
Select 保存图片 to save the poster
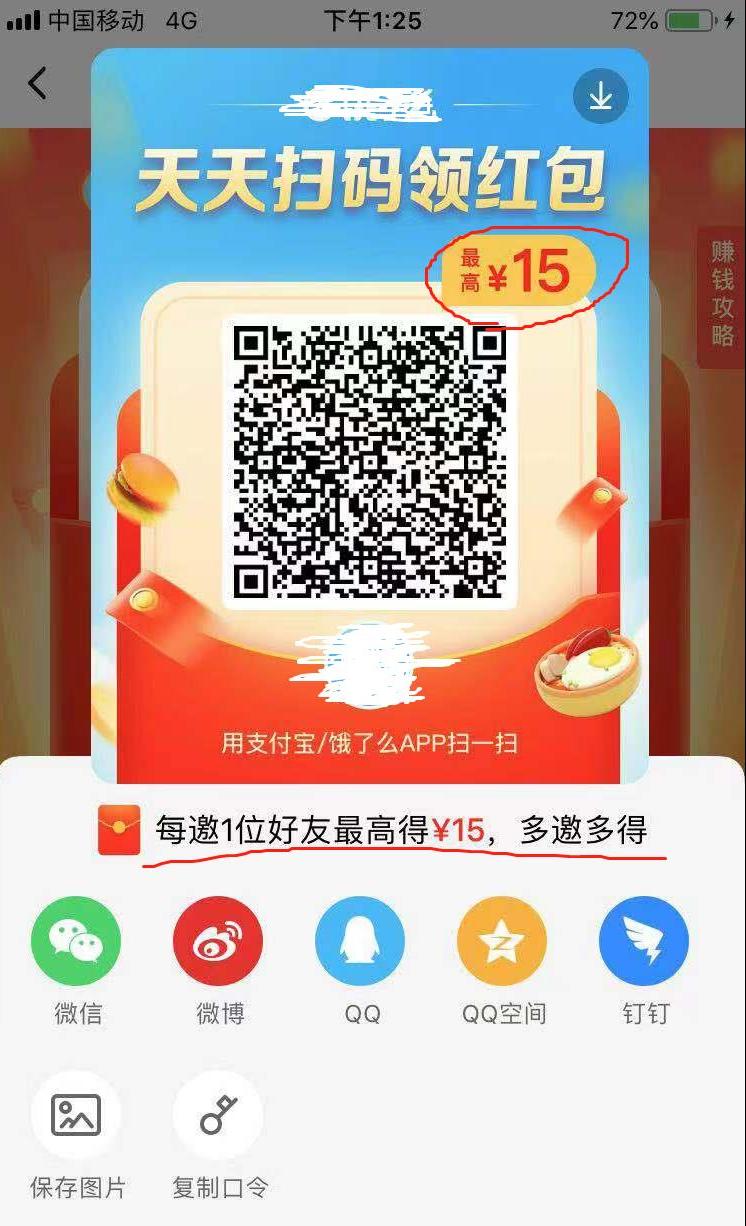(76, 1116)
